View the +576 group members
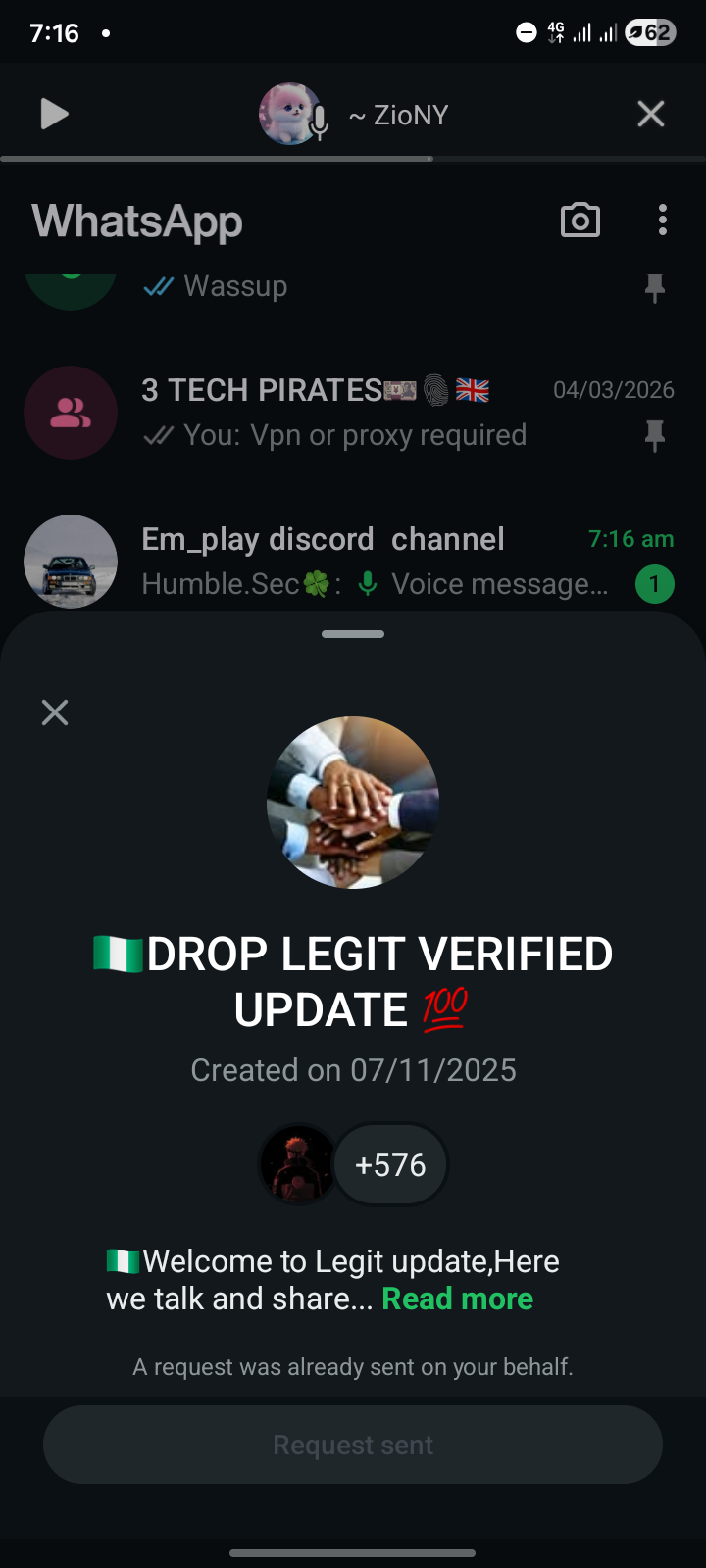 pyautogui.click(x=390, y=1165)
